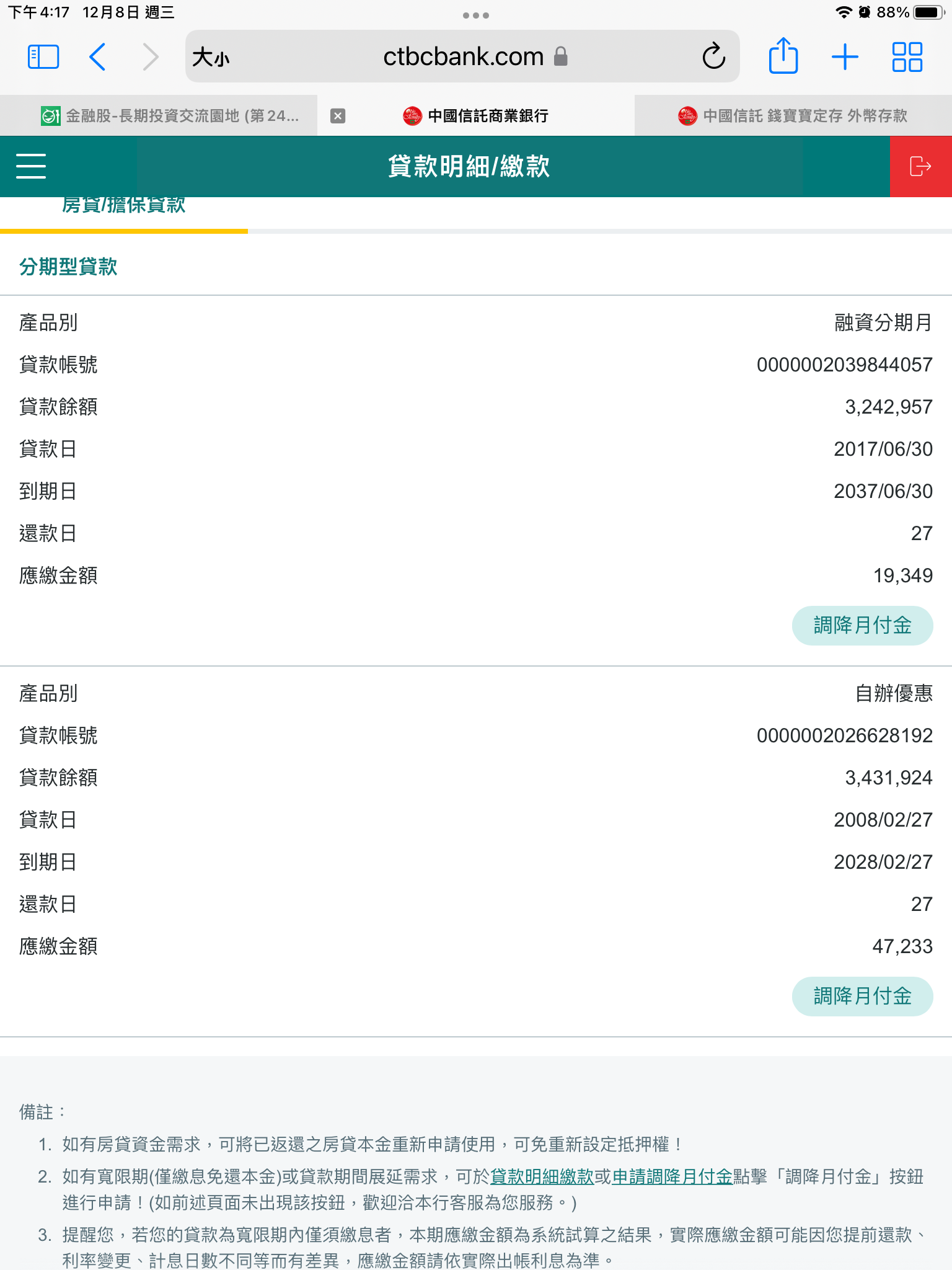Open the 申請調降月付金 link in the notes
952x1270 pixels.
coord(672,1176)
